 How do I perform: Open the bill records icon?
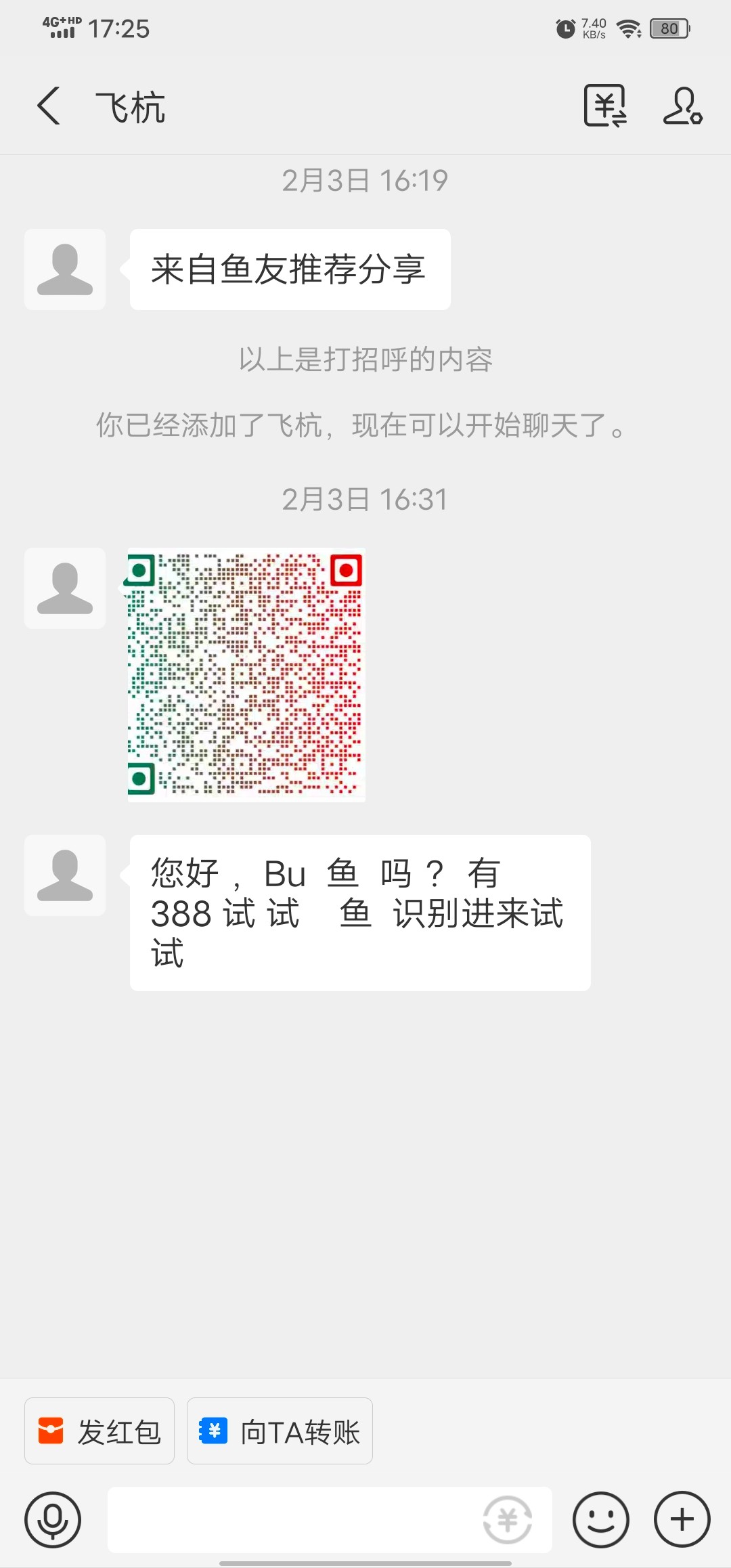click(604, 106)
